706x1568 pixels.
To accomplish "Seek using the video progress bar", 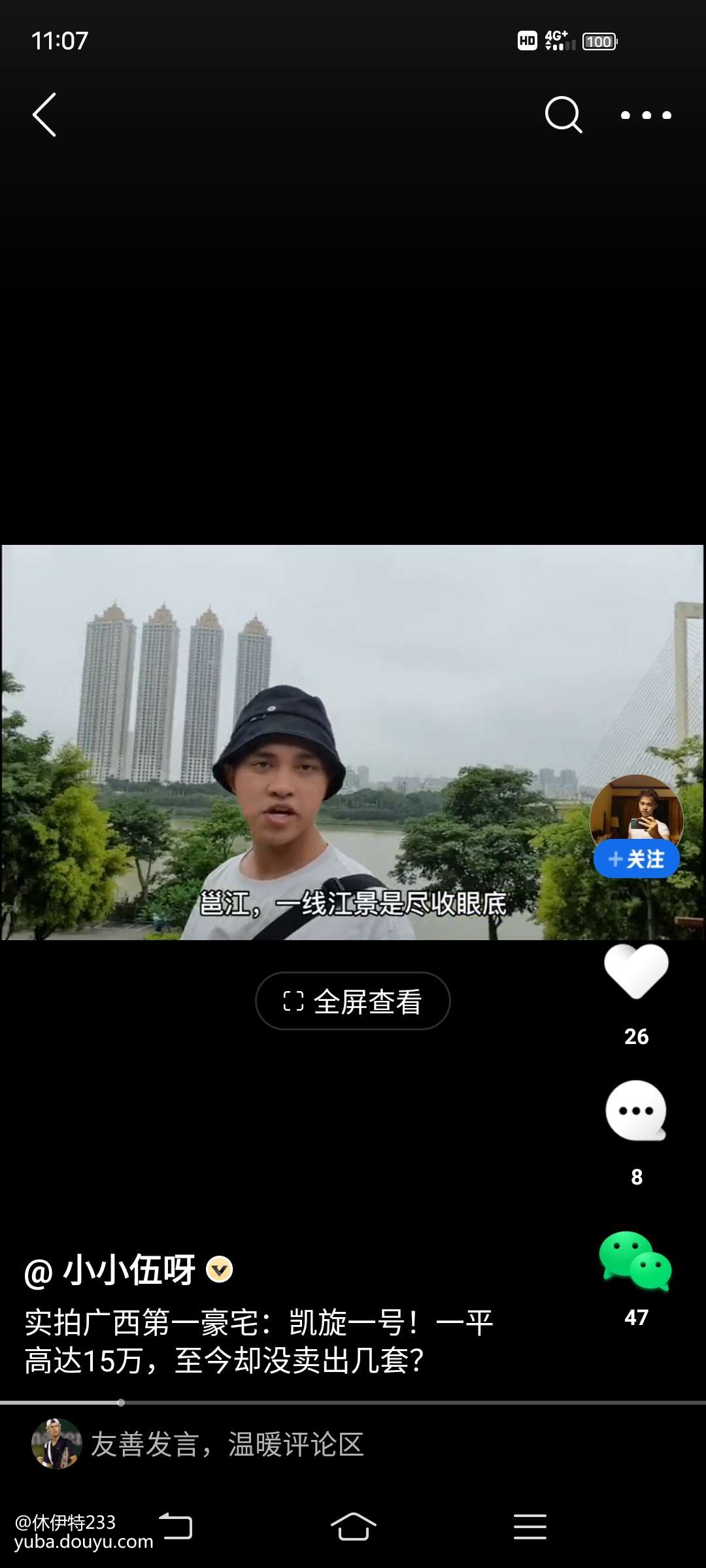I will [353, 1403].
